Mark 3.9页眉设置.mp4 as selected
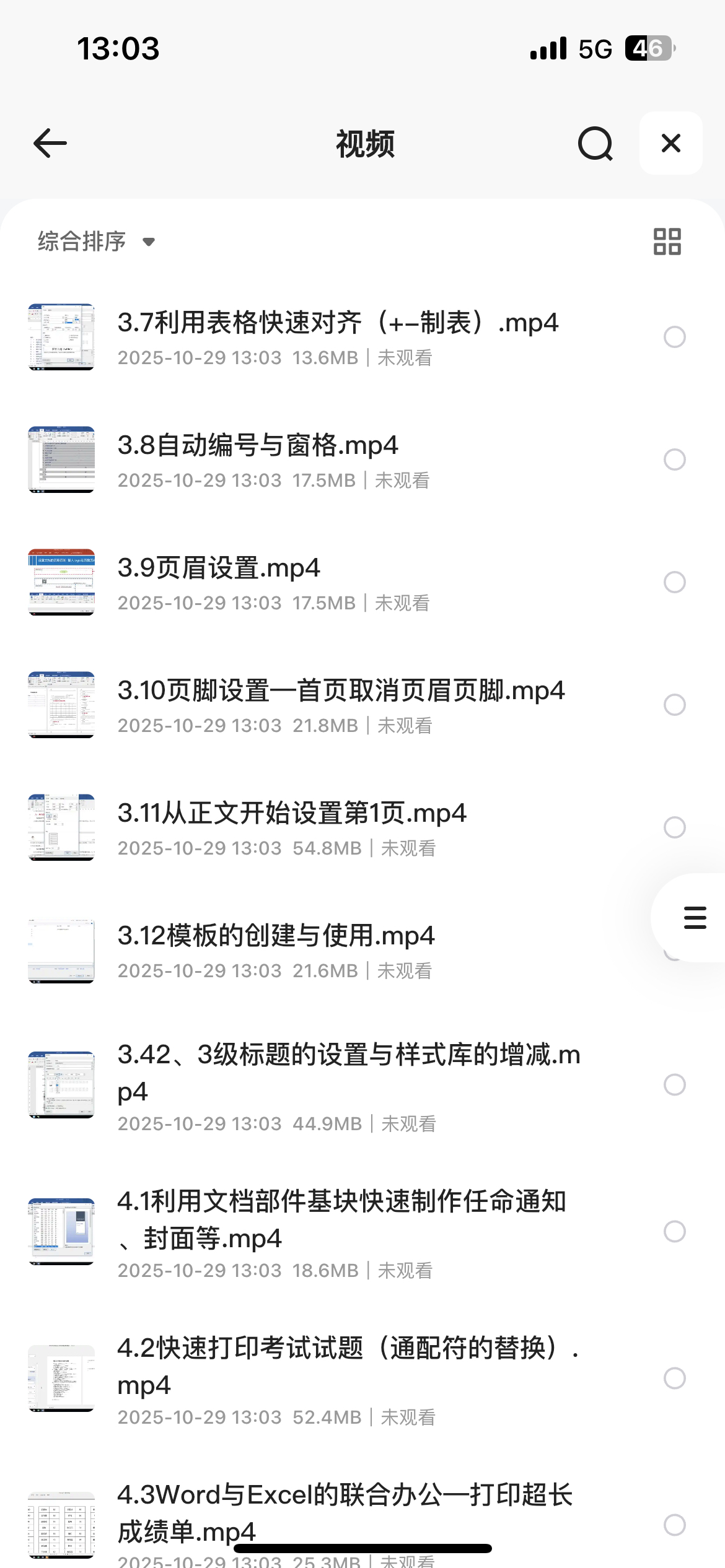The height and width of the screenshot is (1568, 725). 674,582
